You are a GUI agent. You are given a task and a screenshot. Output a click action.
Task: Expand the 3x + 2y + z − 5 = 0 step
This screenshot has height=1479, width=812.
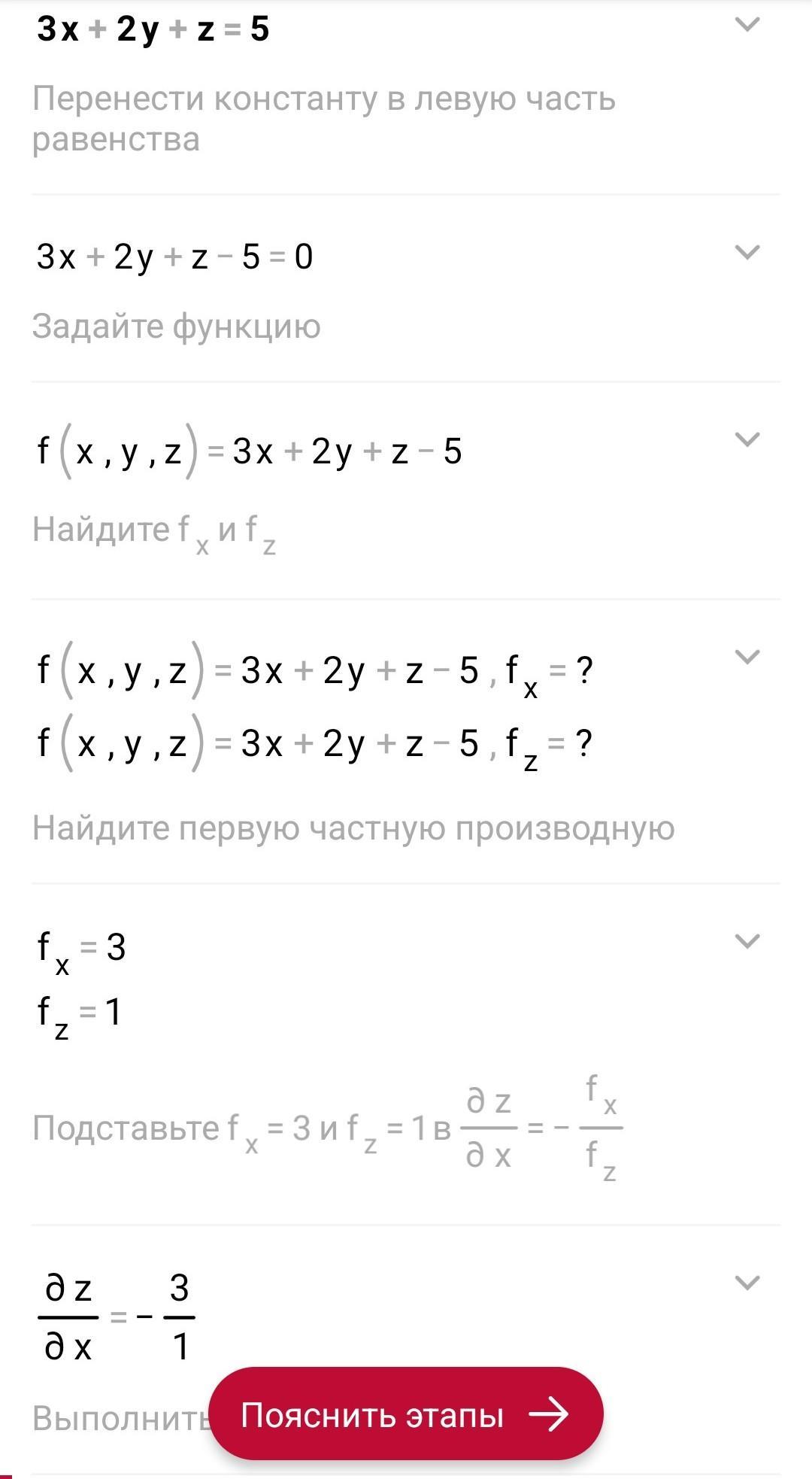point(747,252)
